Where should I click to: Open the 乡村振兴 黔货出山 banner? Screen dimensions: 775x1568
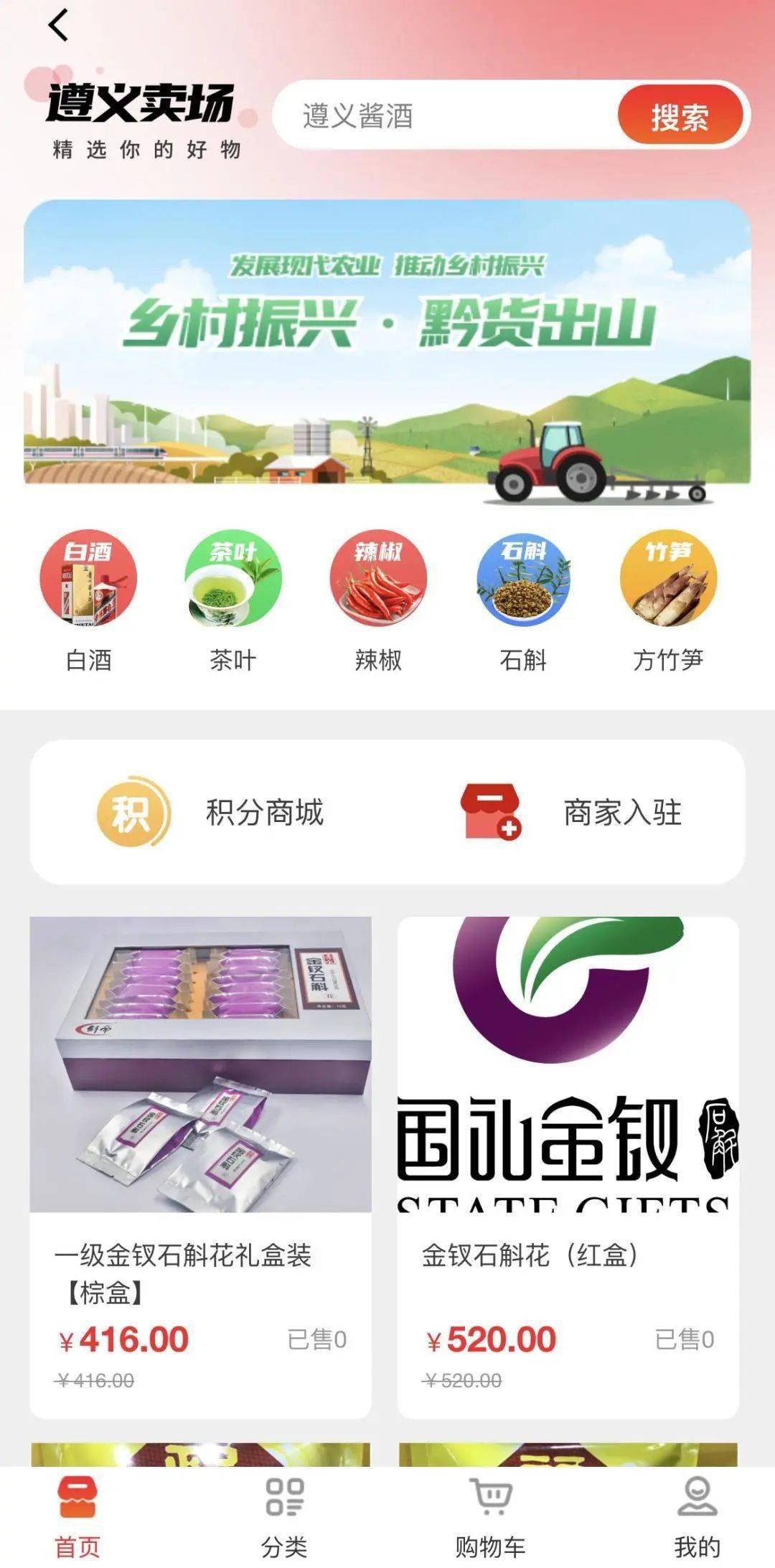[x=387, y=351]
